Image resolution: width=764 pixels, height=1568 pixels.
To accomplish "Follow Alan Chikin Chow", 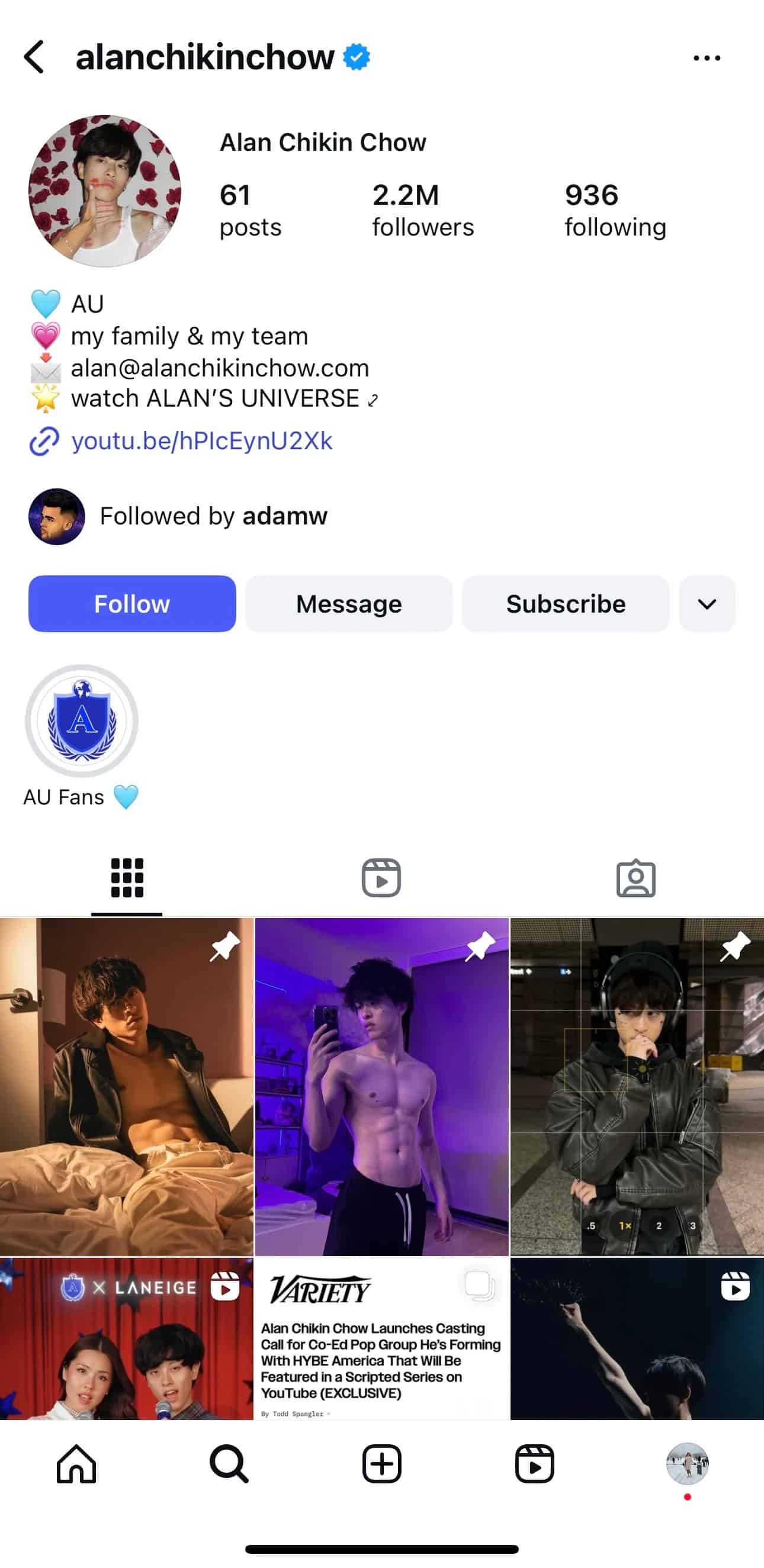I will click(131, 604).
